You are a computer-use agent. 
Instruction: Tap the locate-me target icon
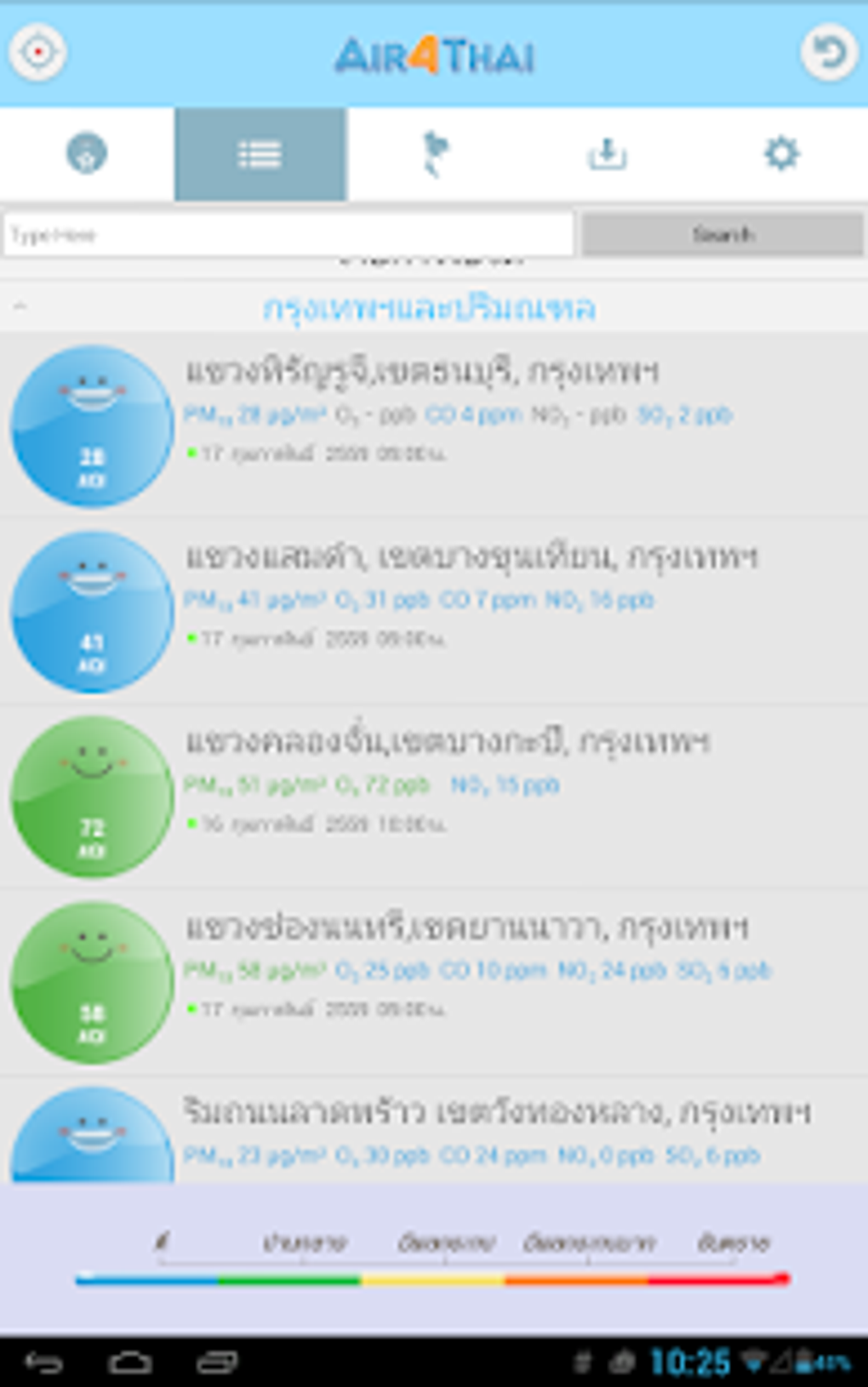point(37,53)
